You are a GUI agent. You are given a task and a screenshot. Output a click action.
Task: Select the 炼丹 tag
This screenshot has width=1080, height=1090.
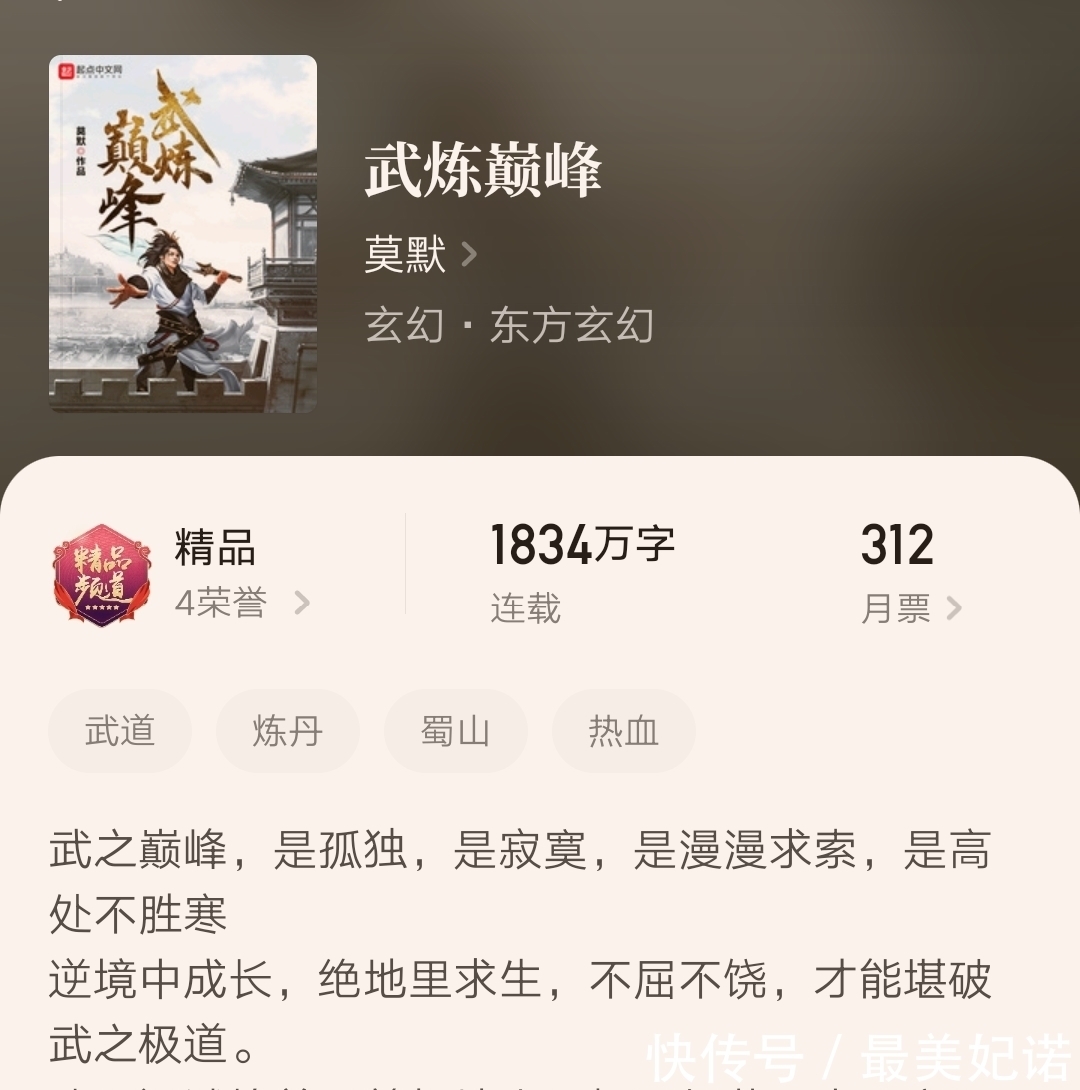[x=287, y=731]
